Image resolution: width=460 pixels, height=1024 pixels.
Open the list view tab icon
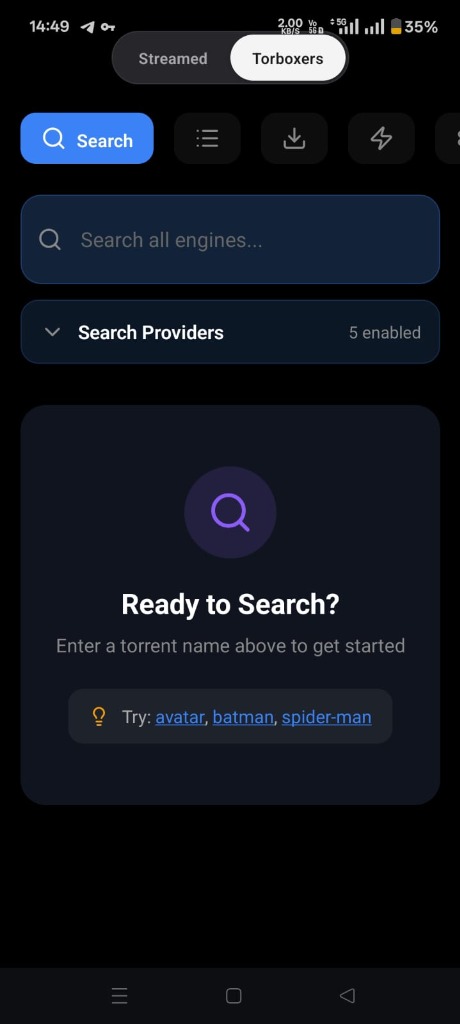pyautogui.click(x=207, y=138)
